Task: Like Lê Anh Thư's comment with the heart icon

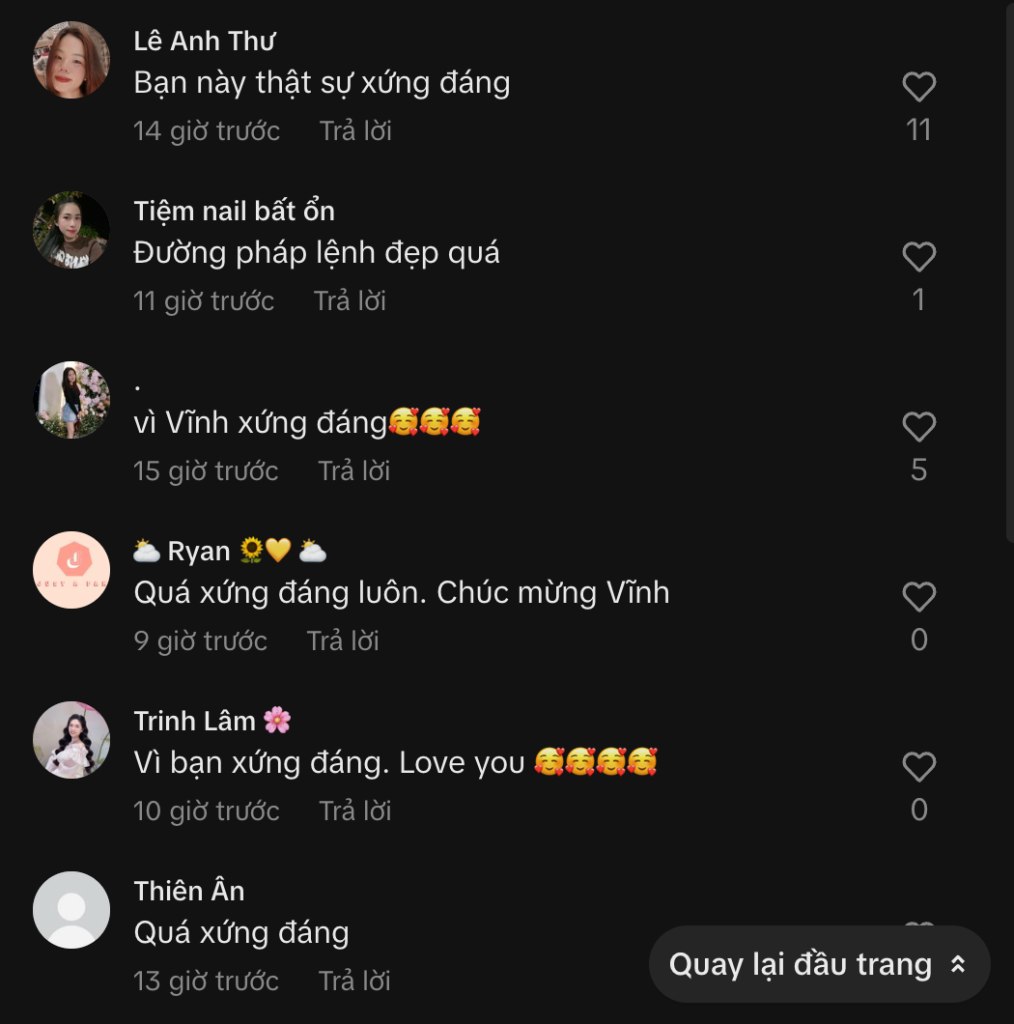Action: [918, 86]
